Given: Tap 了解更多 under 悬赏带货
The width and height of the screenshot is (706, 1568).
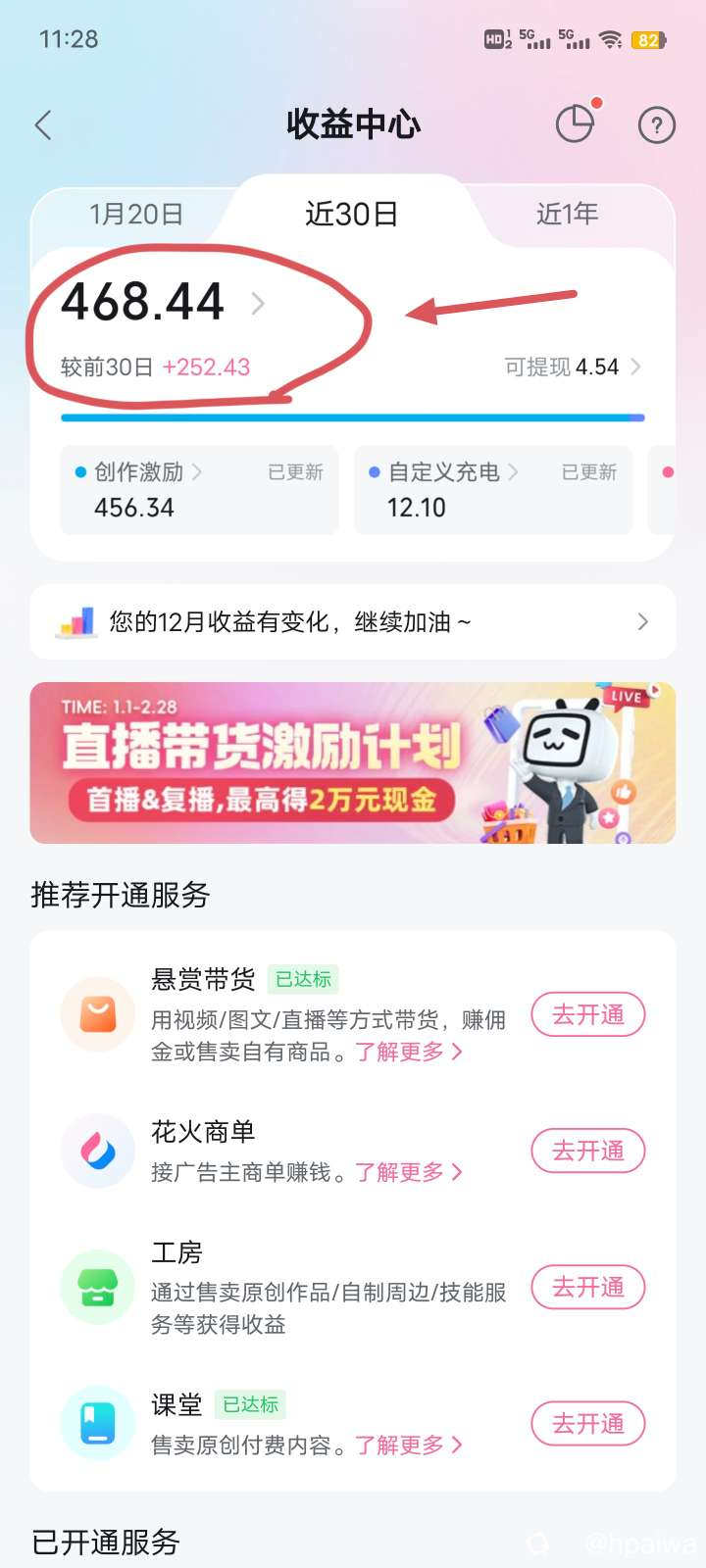Looking at the screenshot, I should [408, 1052].
